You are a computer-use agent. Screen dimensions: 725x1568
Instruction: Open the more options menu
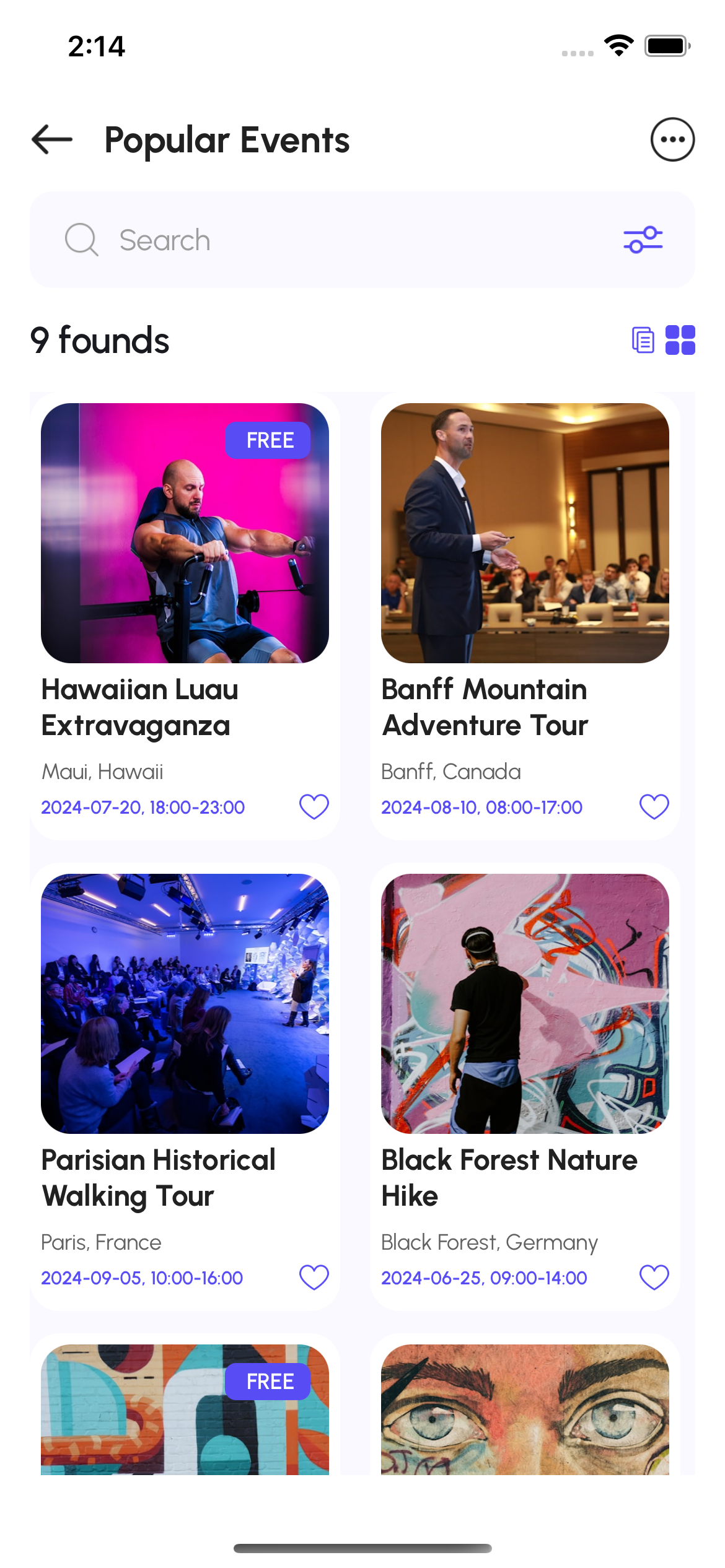672,139
